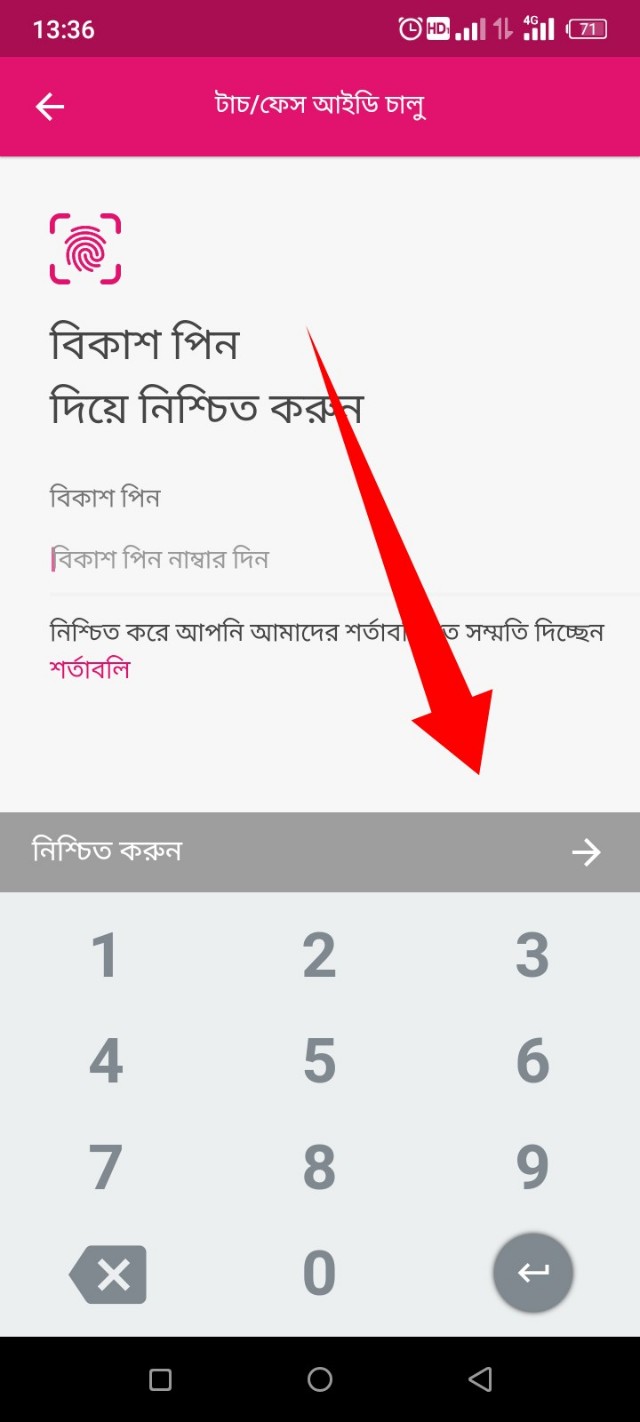The image size is (640, 1422).
Task: Enter digit 7 on the keypad
Action: pos(106,1166)
